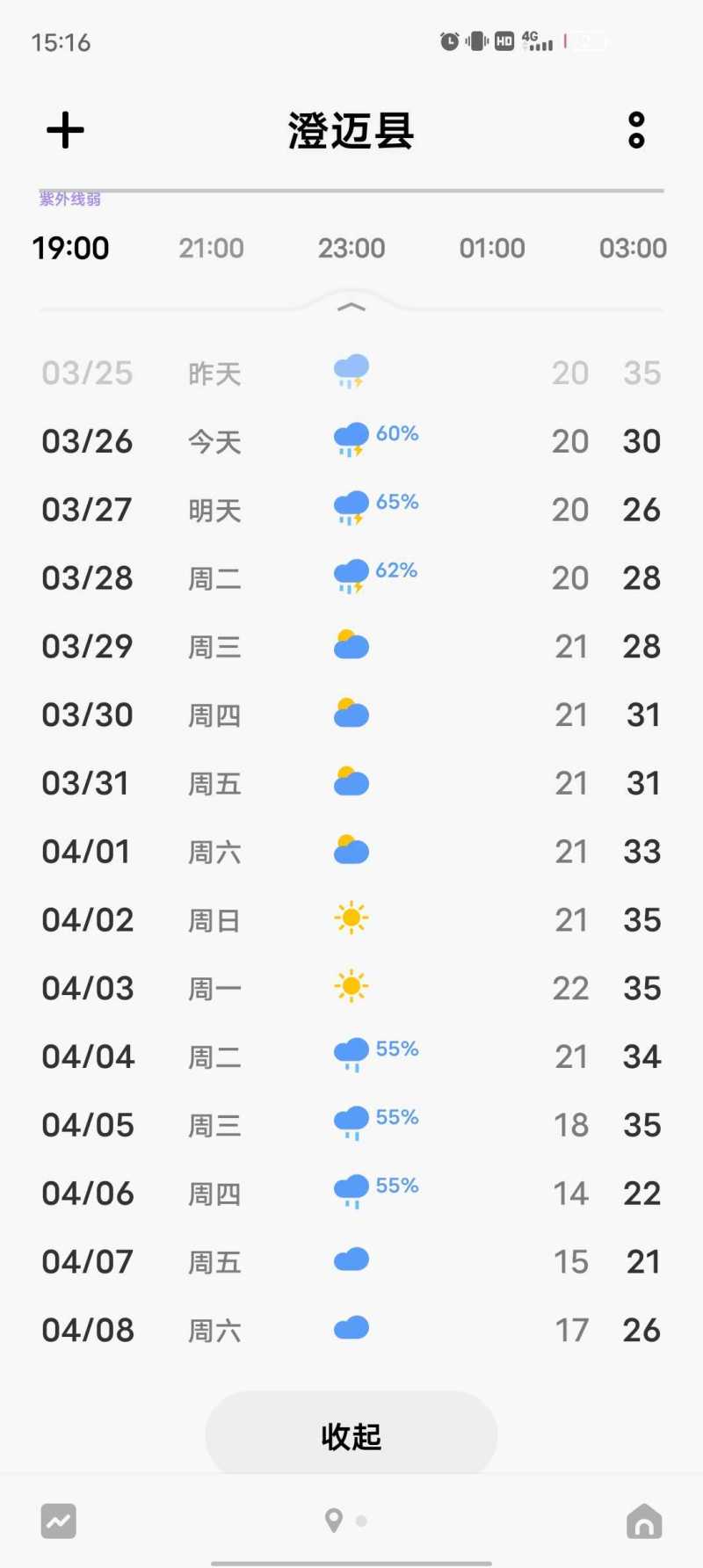This screenshot has width=703, height=1568.
Task: Open the 04/02 周日 sunny forecast
Action: click(x=351, y=920)
